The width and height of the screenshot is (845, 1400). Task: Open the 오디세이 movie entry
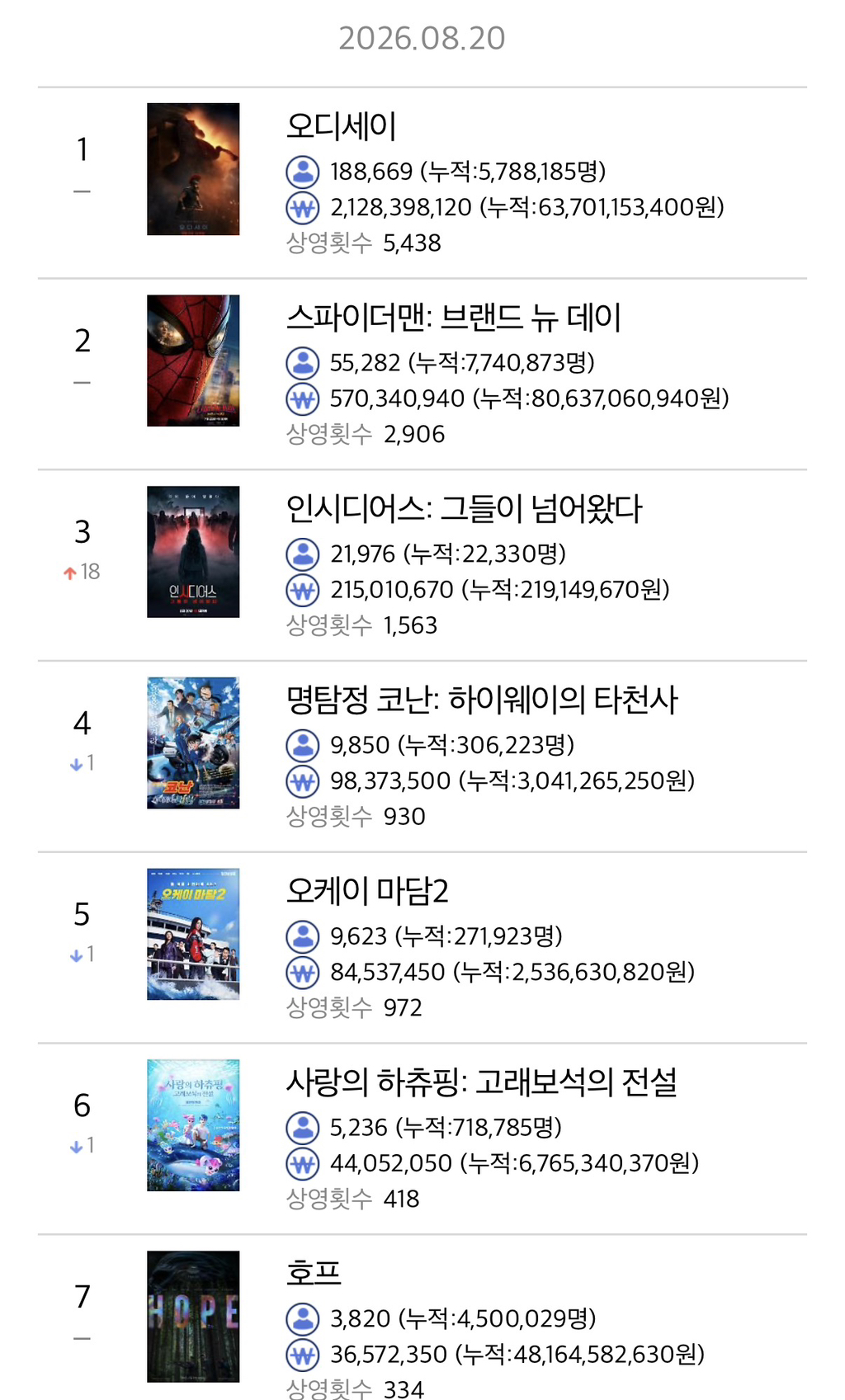[x=422, y=182]
